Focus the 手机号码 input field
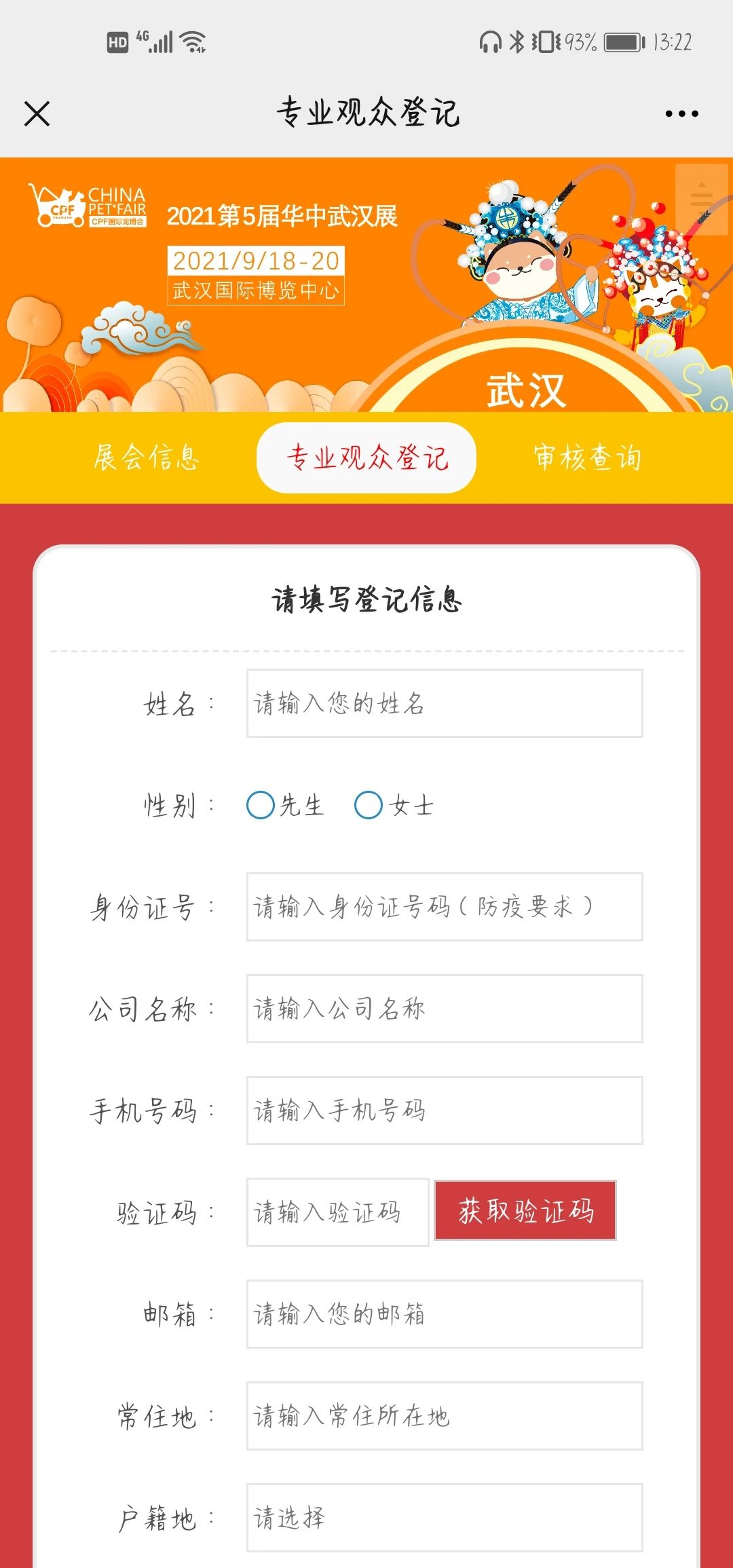The width and height of the screenshot is (733, 1568). coord(445,1110)
